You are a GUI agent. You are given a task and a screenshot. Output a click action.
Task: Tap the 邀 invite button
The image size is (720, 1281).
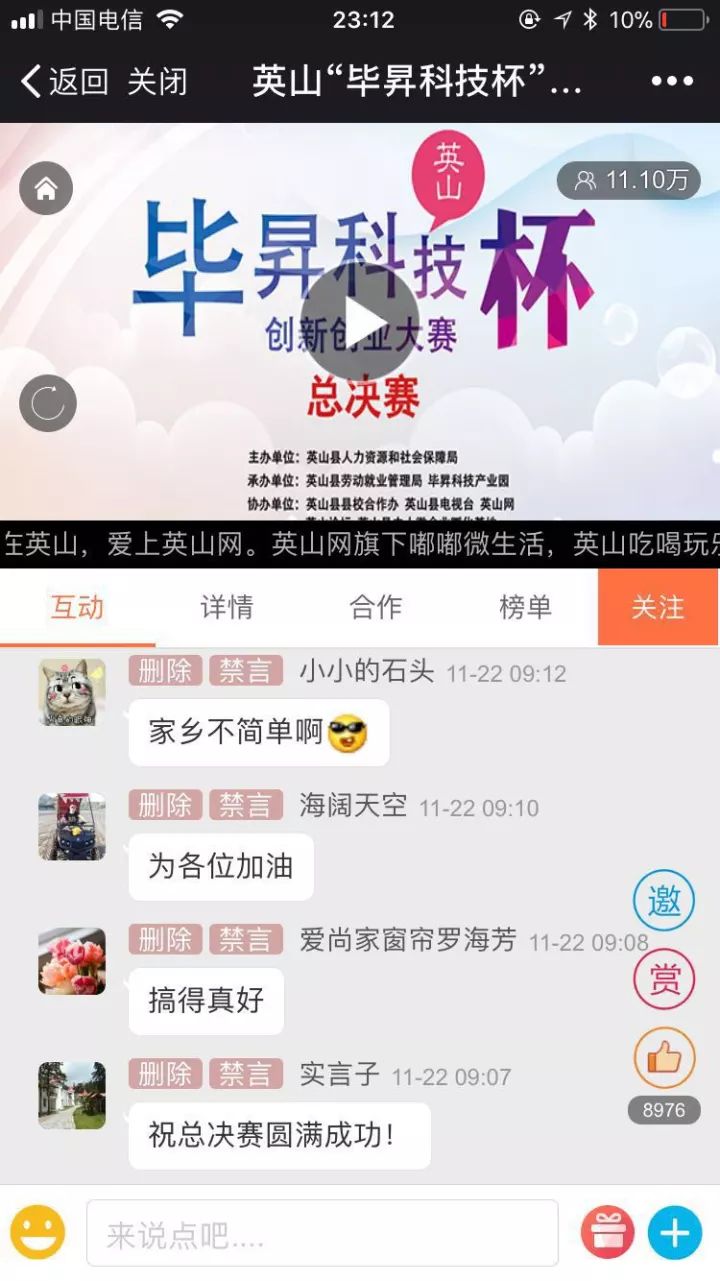[x=664, y=901]
